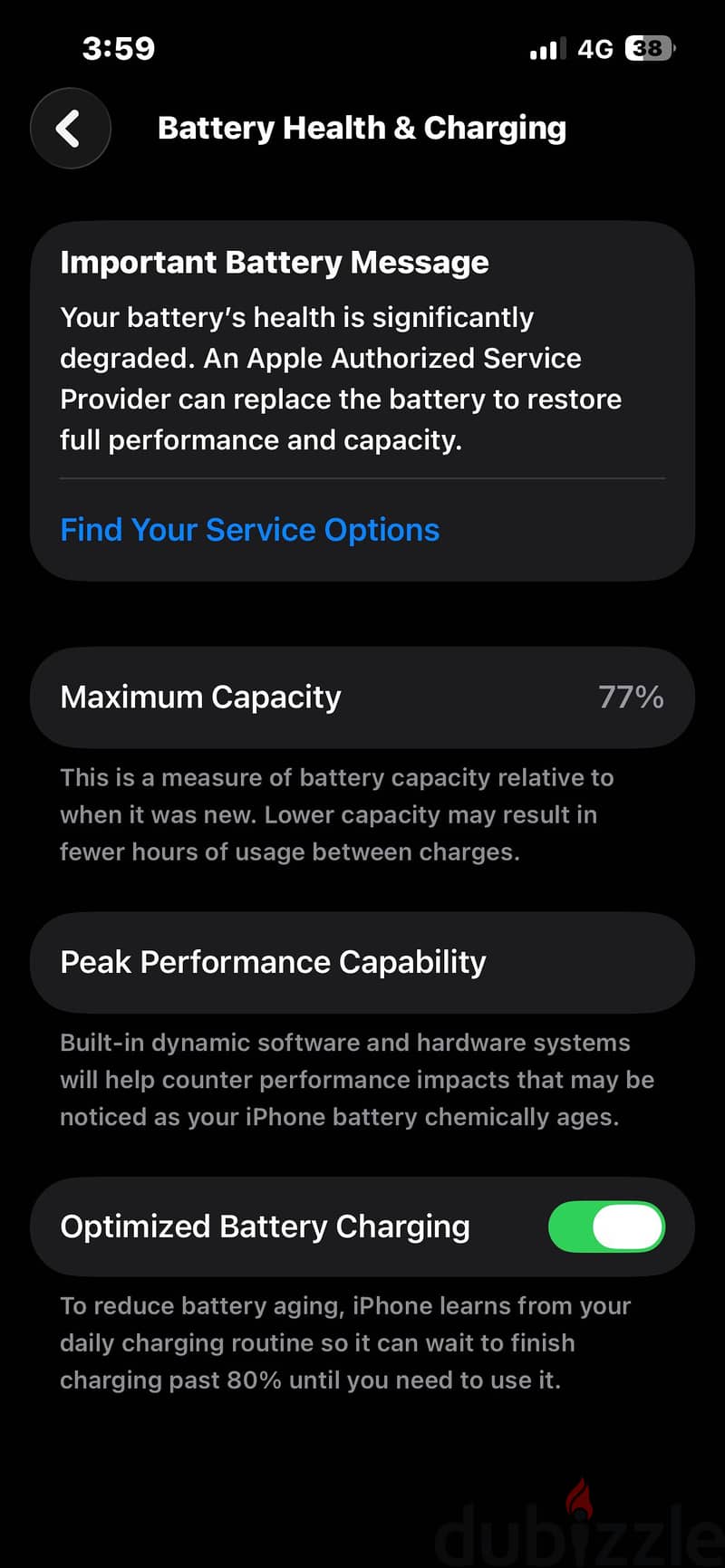The height and width of the screenshot is (1568, 725).
Task: Go back using the arrow button
Action: click(71, 129)
